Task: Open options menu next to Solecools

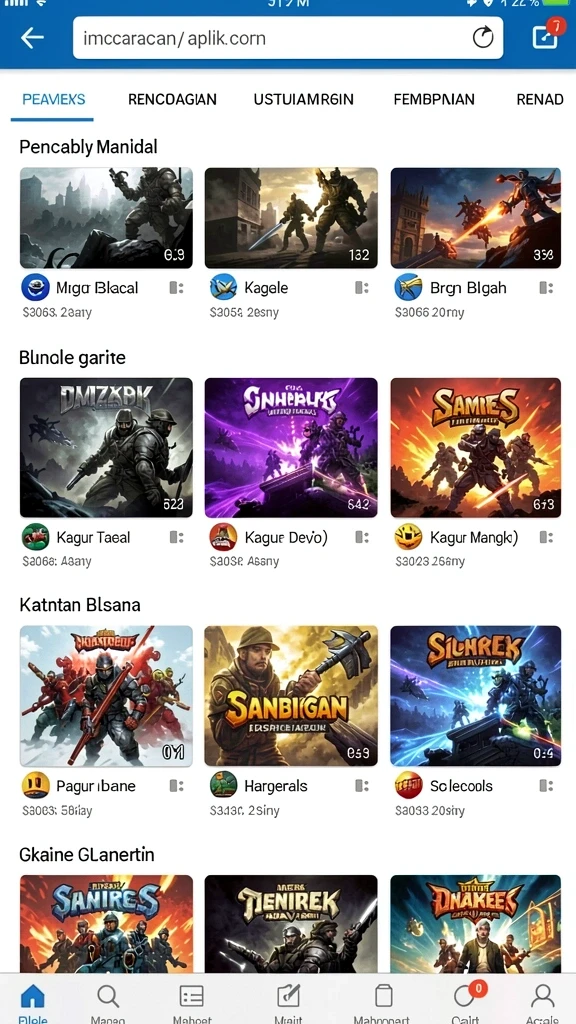Action: 547,785
